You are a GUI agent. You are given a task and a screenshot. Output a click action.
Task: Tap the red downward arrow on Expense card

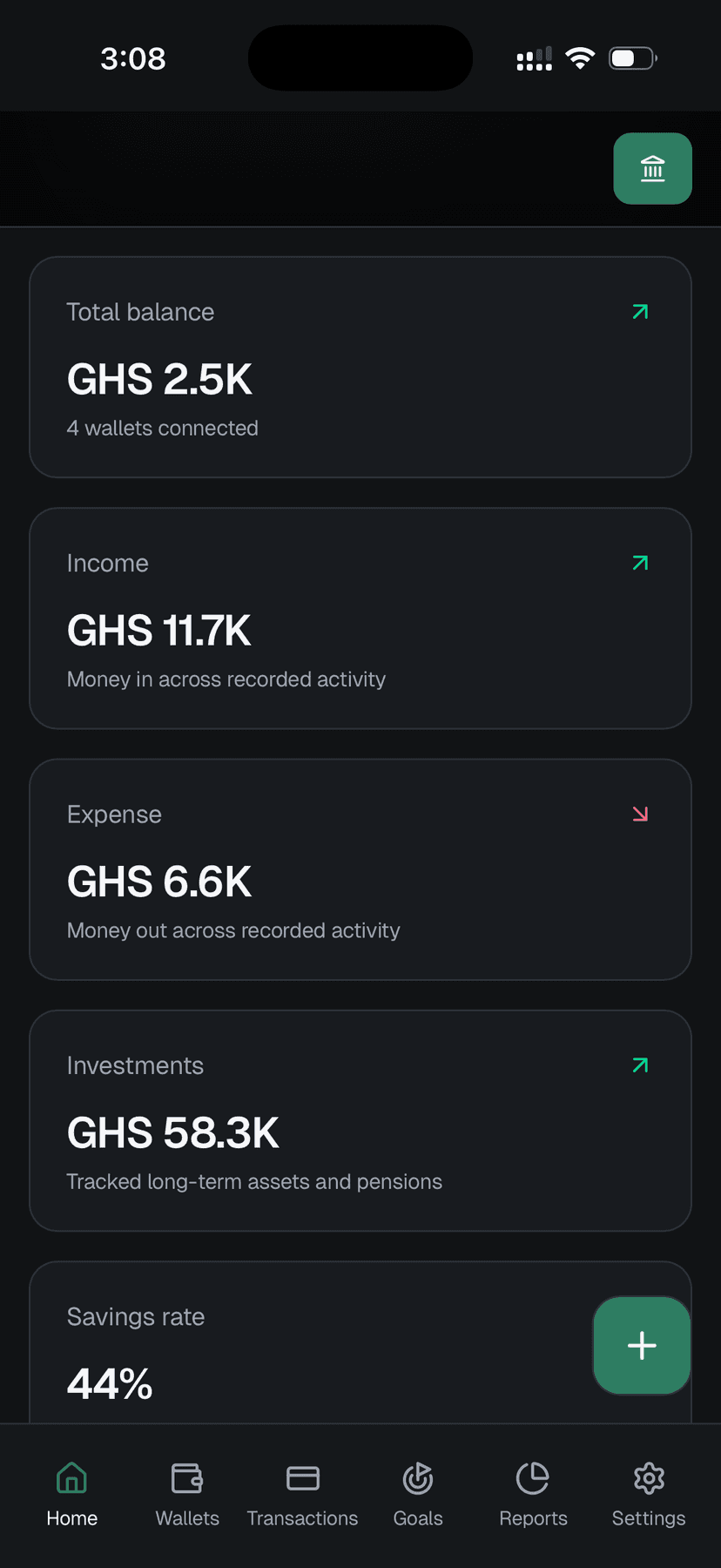point(640,814)
